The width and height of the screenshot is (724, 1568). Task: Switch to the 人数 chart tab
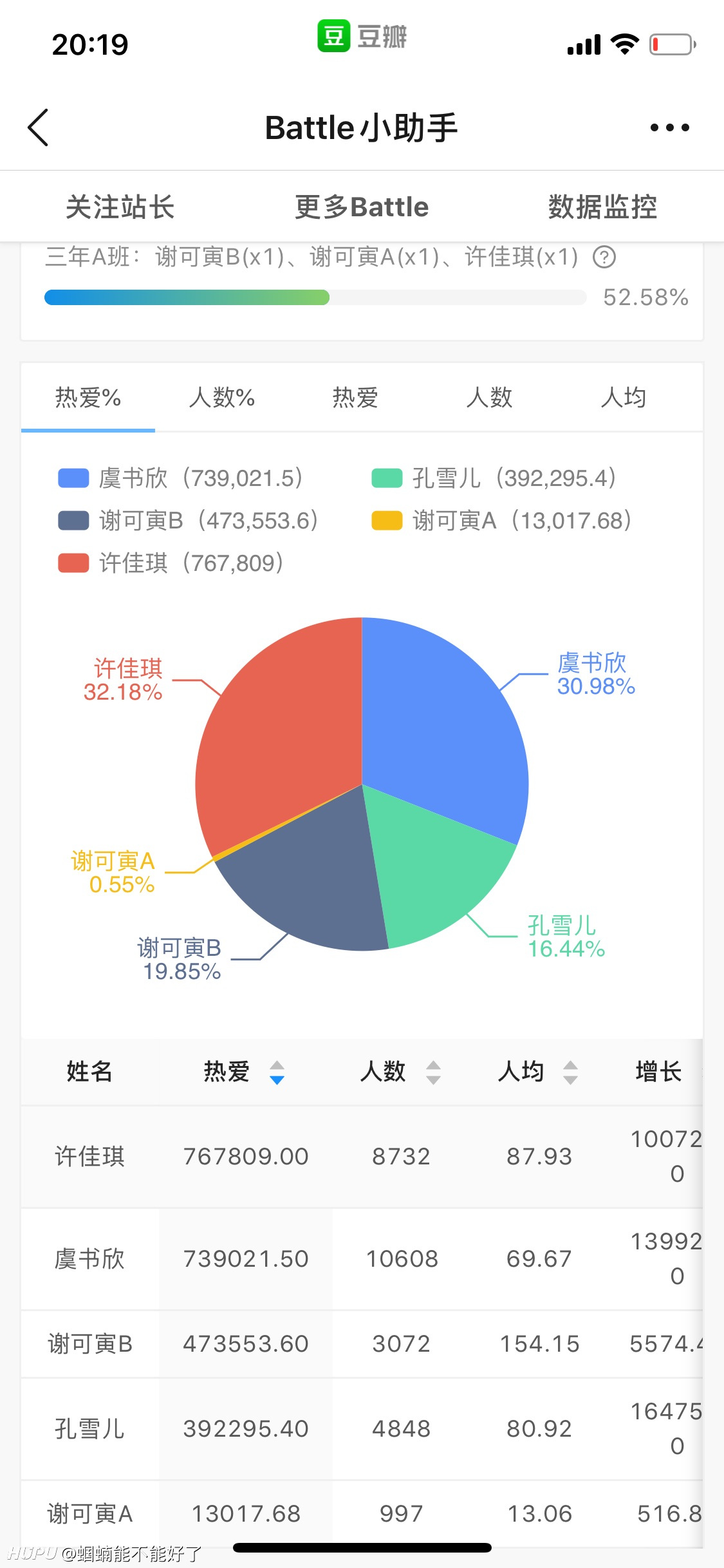(489, 397)
